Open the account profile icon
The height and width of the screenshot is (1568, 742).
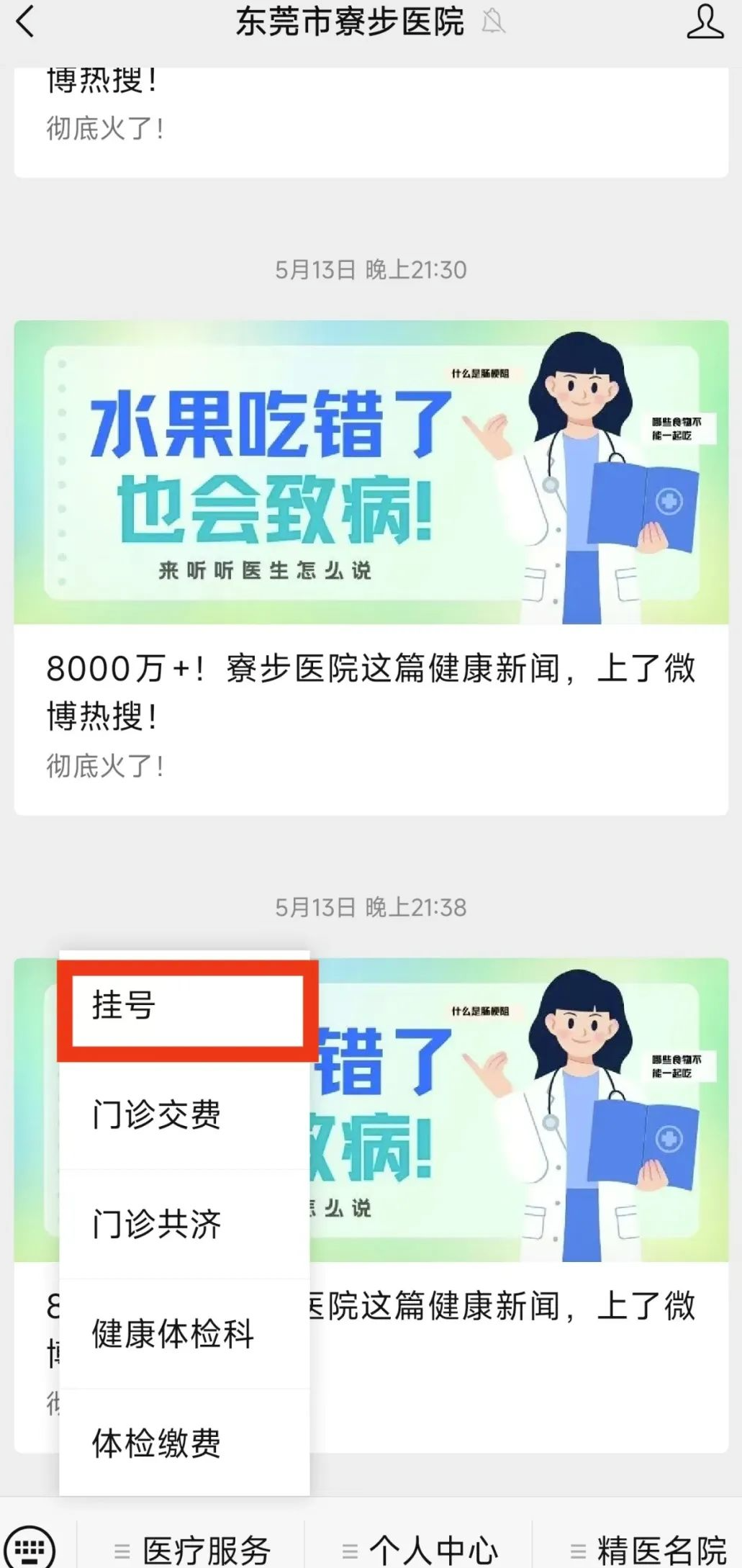[x=704, y=22]
